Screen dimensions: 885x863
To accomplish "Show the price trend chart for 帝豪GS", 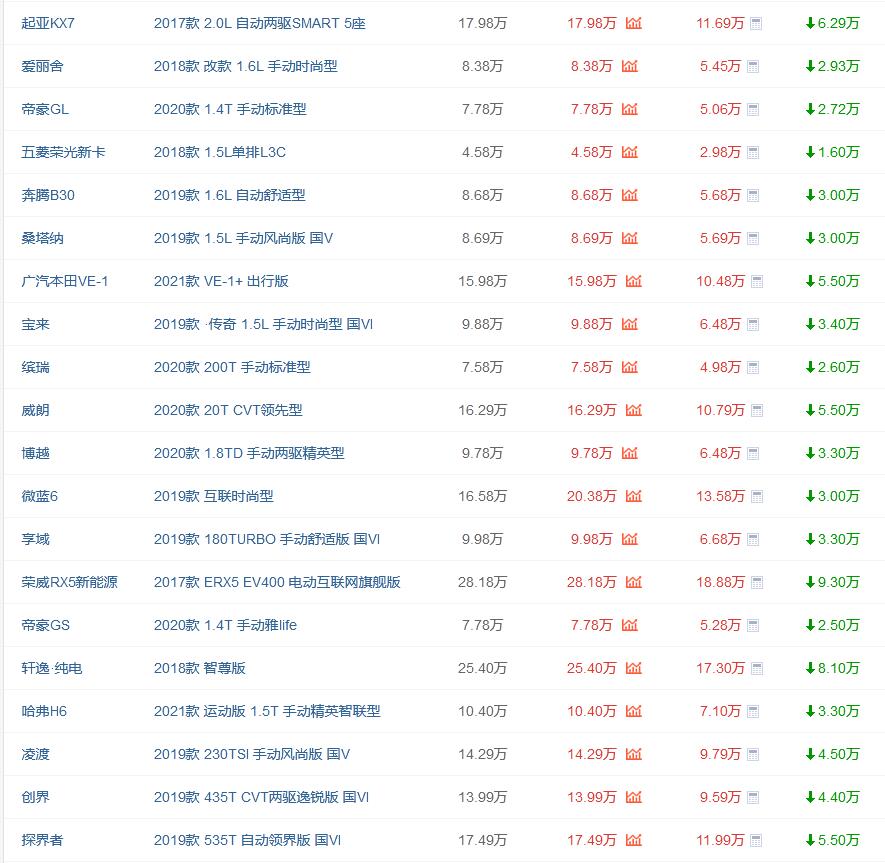I will point(629,625).
